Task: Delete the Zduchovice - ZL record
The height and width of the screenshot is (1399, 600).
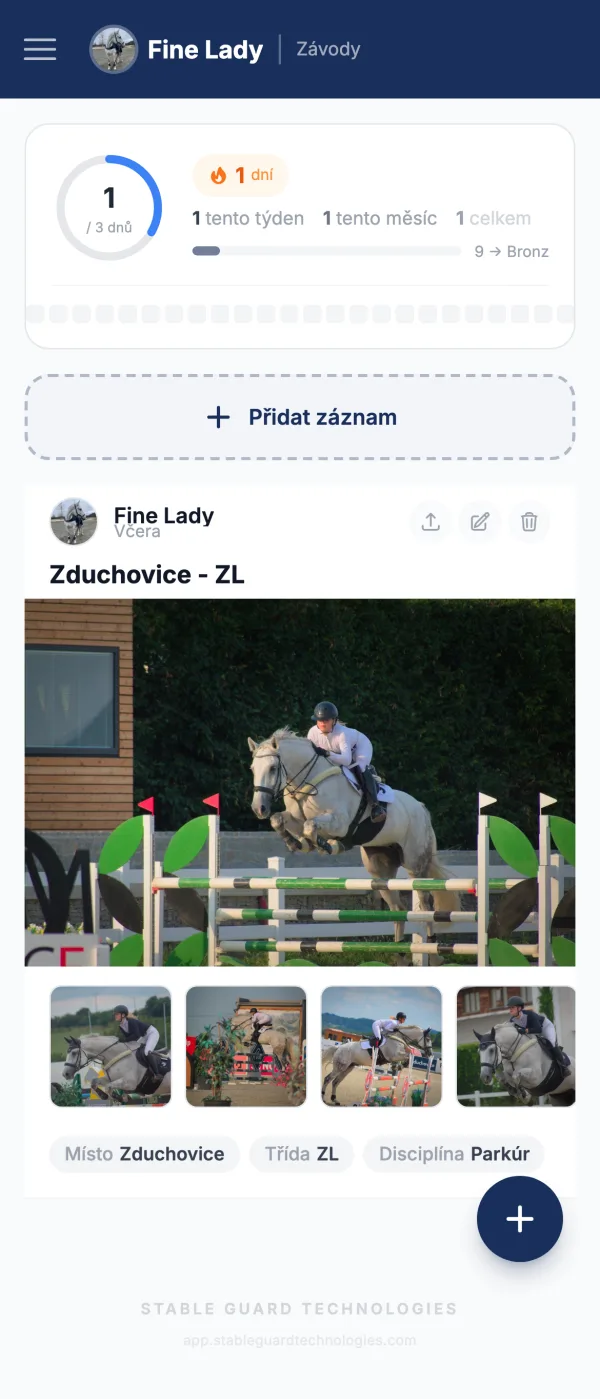Action: click(529, 522)
